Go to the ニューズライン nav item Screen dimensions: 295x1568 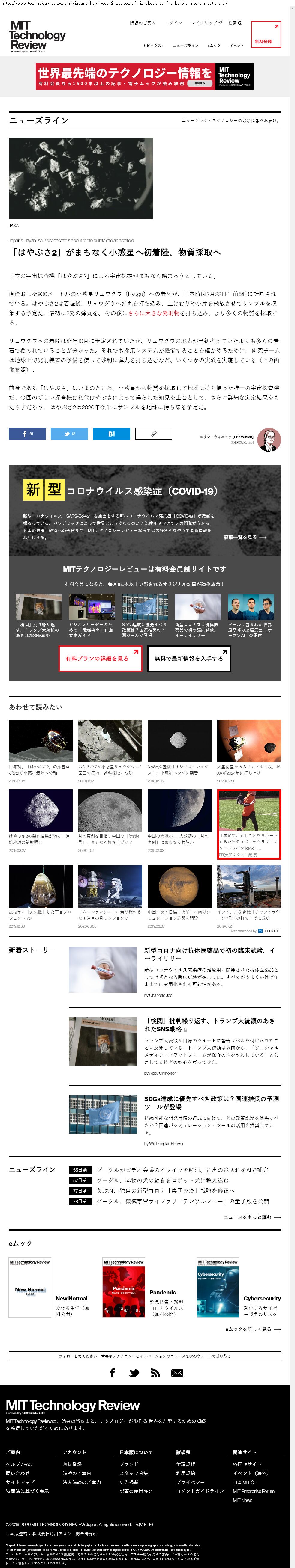coord(185,46)
